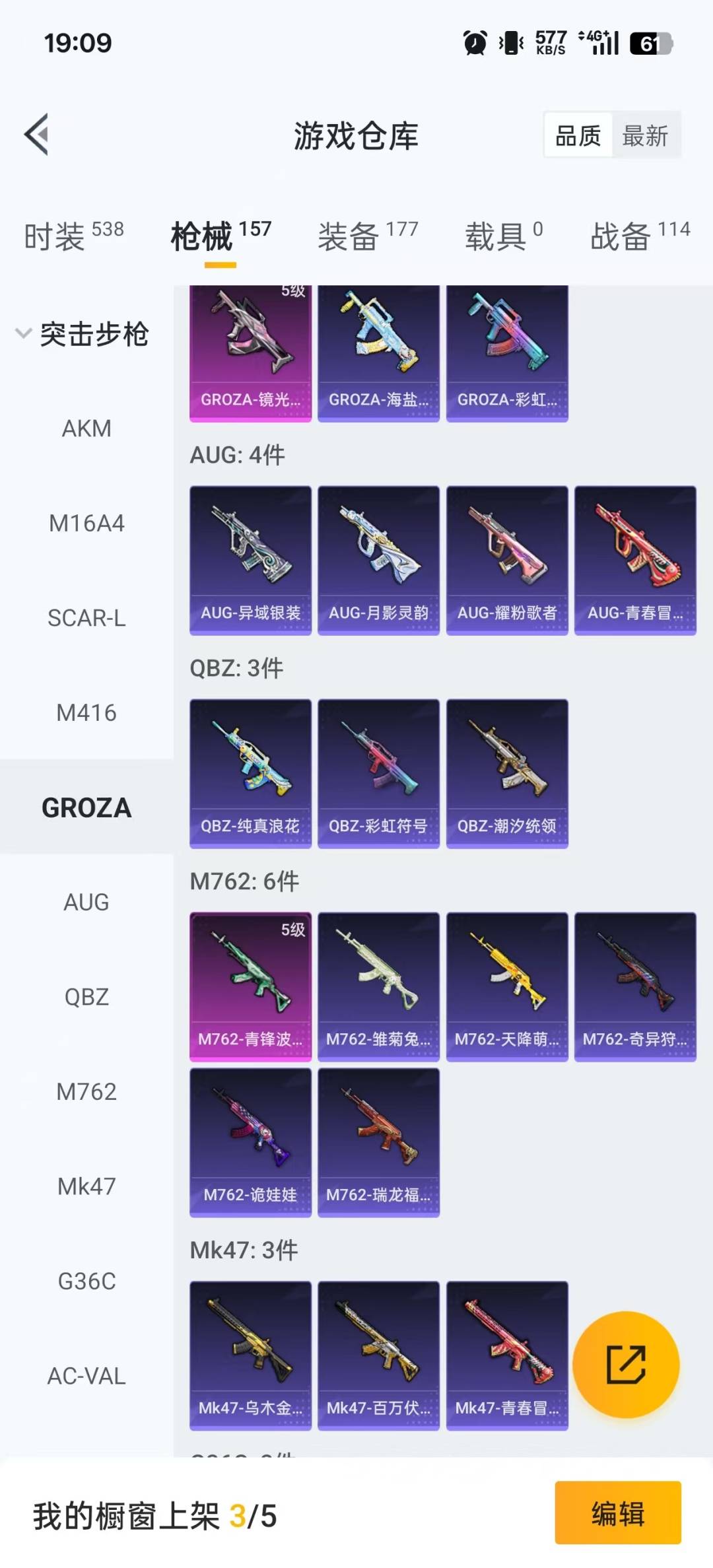Screen dimensions: 713x1568
Task: Go back using the top-left arrow
Action: [x=37, y=135]
